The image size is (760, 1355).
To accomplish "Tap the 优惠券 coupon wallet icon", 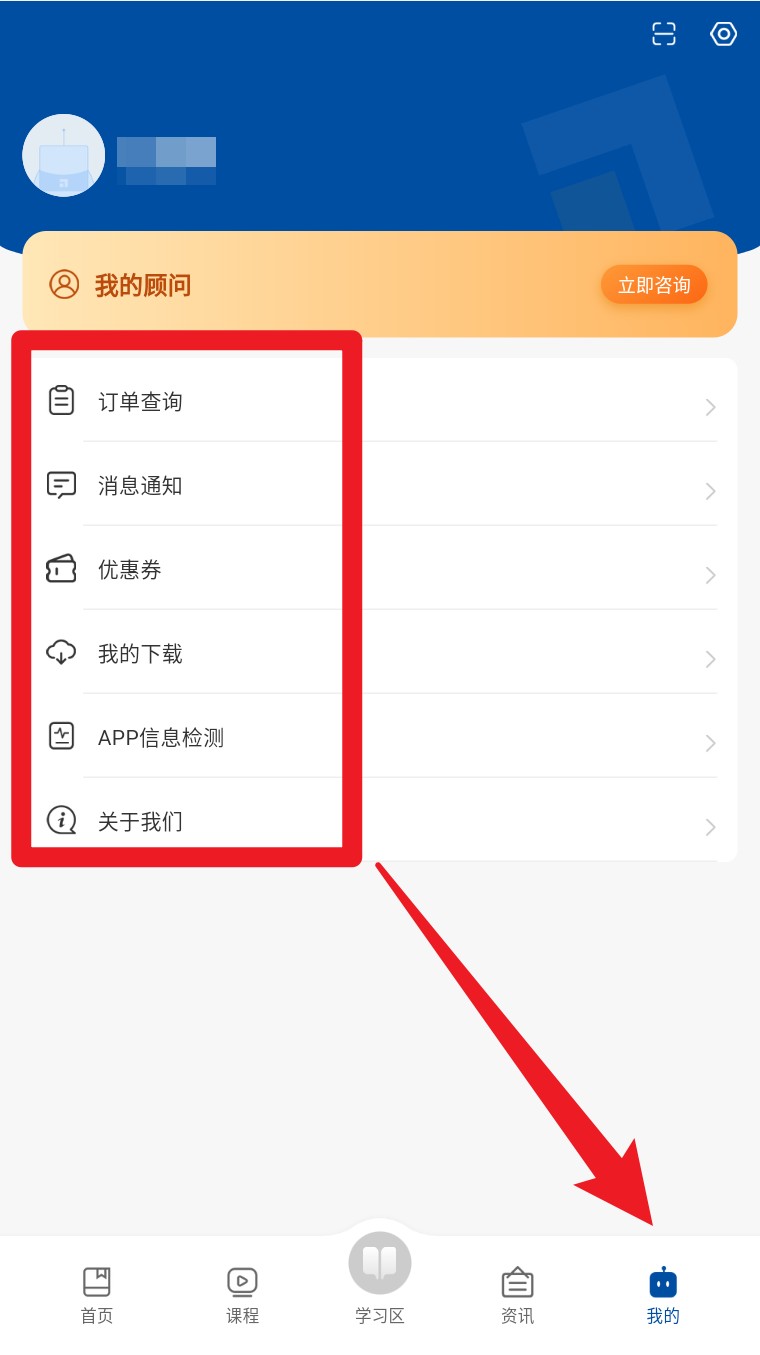I will tap(61, 569).
